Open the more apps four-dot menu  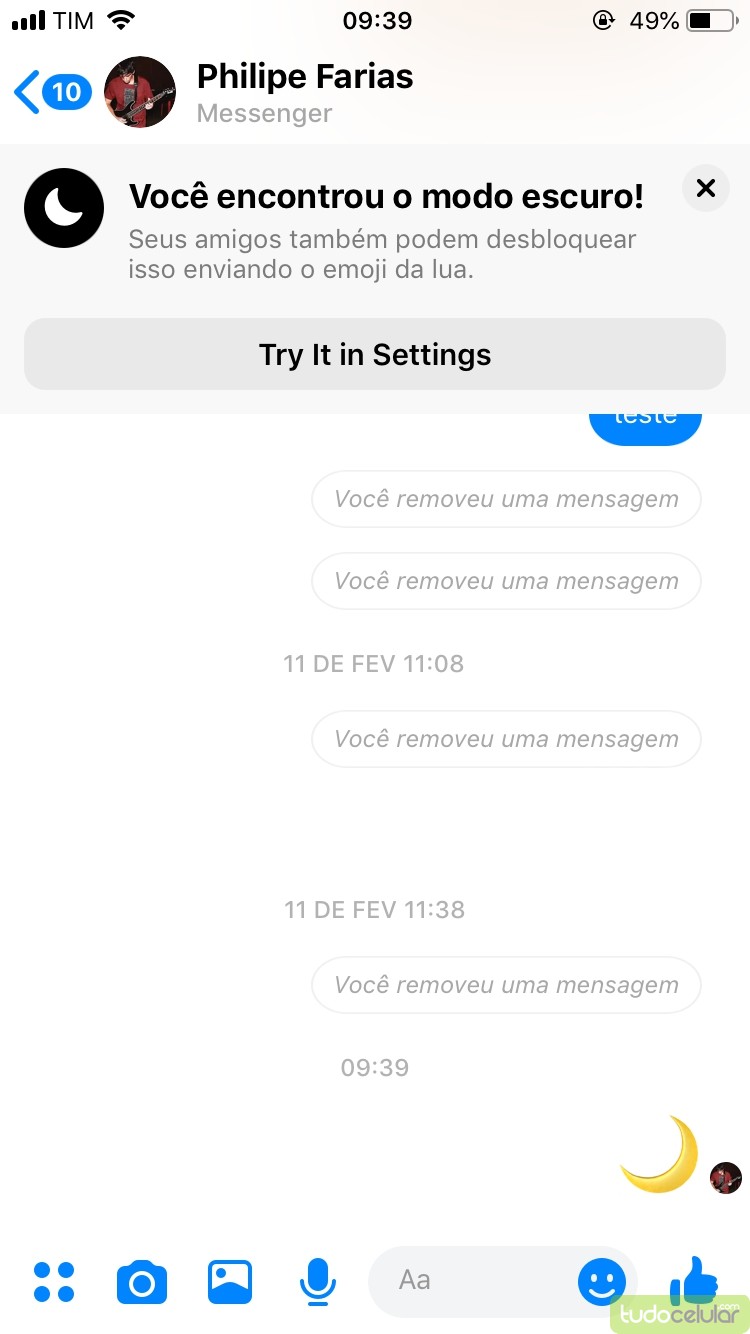(54, 1282)
